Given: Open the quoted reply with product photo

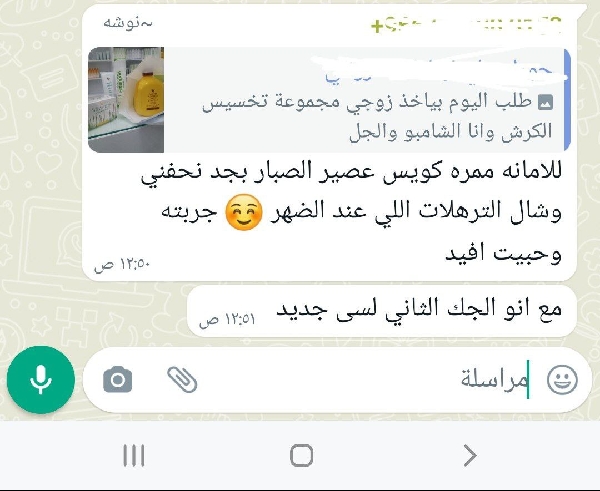Looking at the screenshot, I should pos(328,99).
